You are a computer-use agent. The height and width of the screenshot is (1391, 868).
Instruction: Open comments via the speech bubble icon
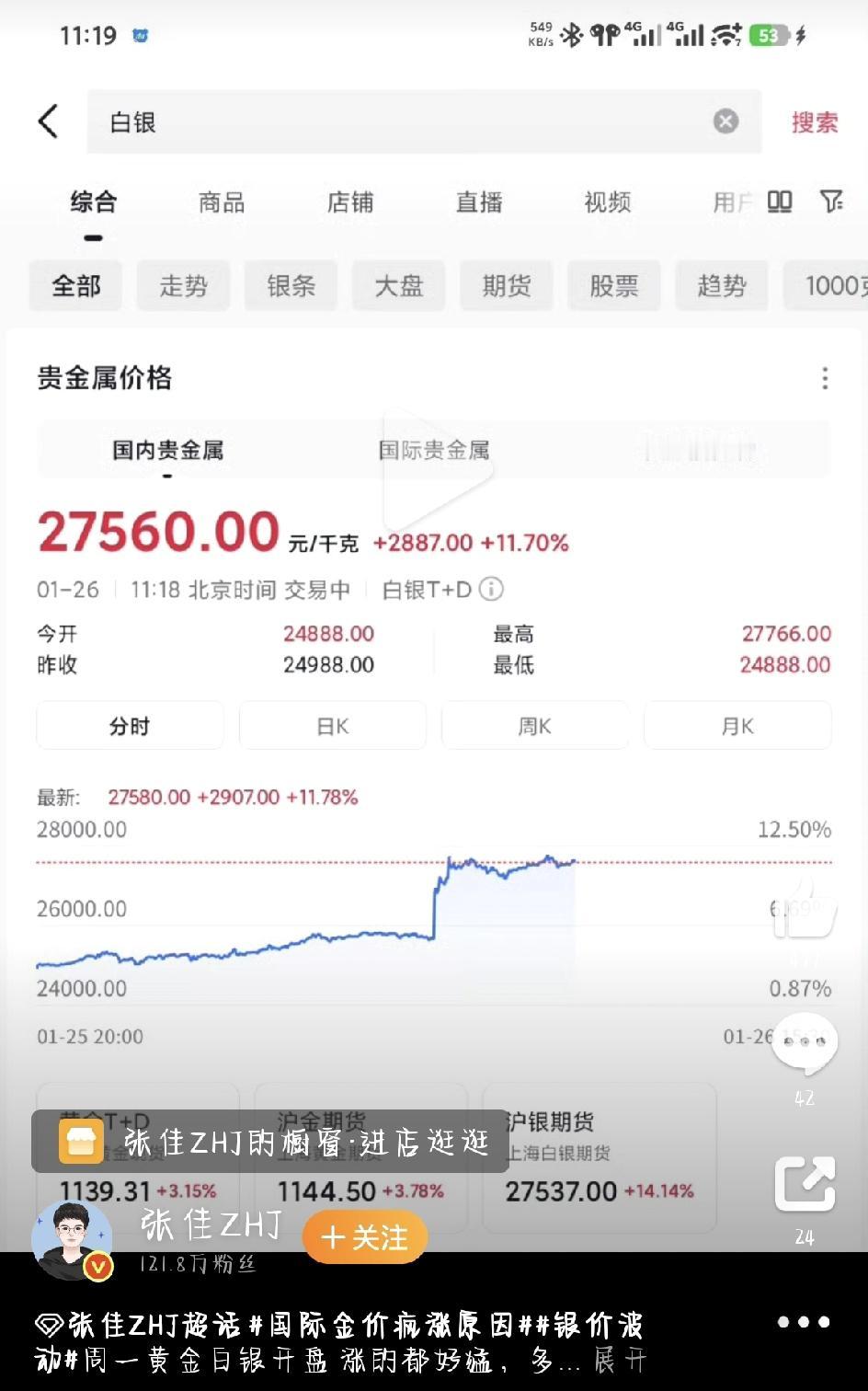coord(805,1042)
